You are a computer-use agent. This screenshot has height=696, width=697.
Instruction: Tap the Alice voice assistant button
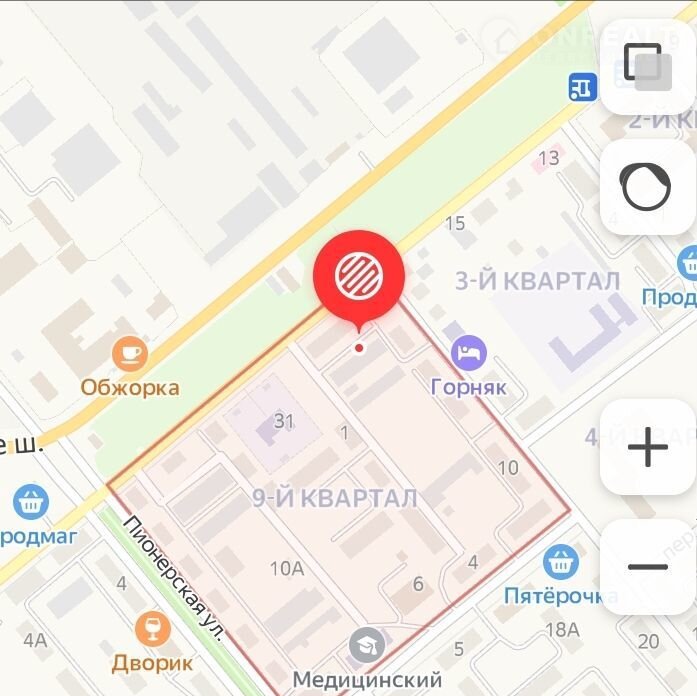[x=646, y=187]
